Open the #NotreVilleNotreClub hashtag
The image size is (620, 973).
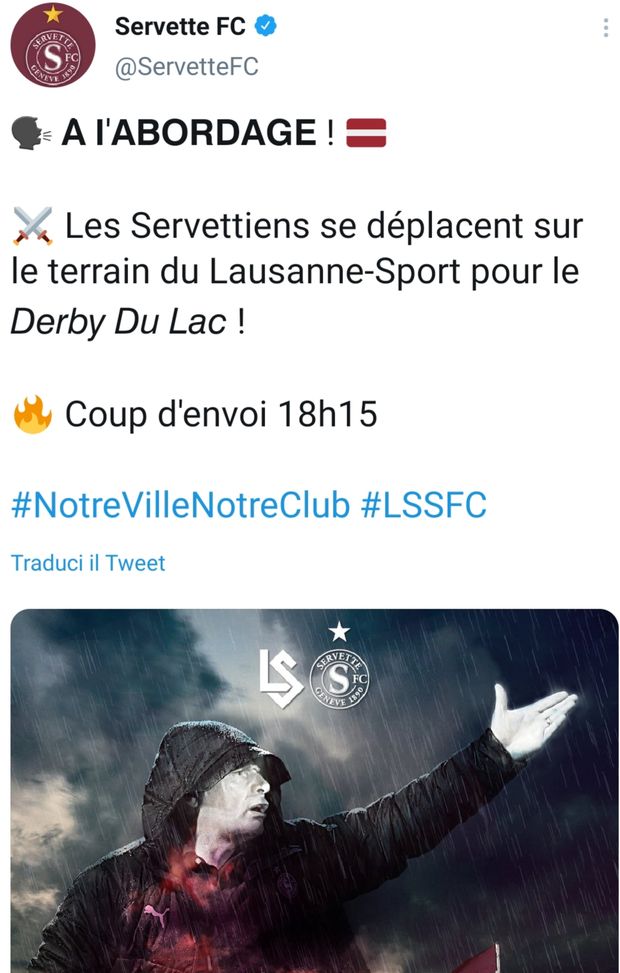coord(180,505)
